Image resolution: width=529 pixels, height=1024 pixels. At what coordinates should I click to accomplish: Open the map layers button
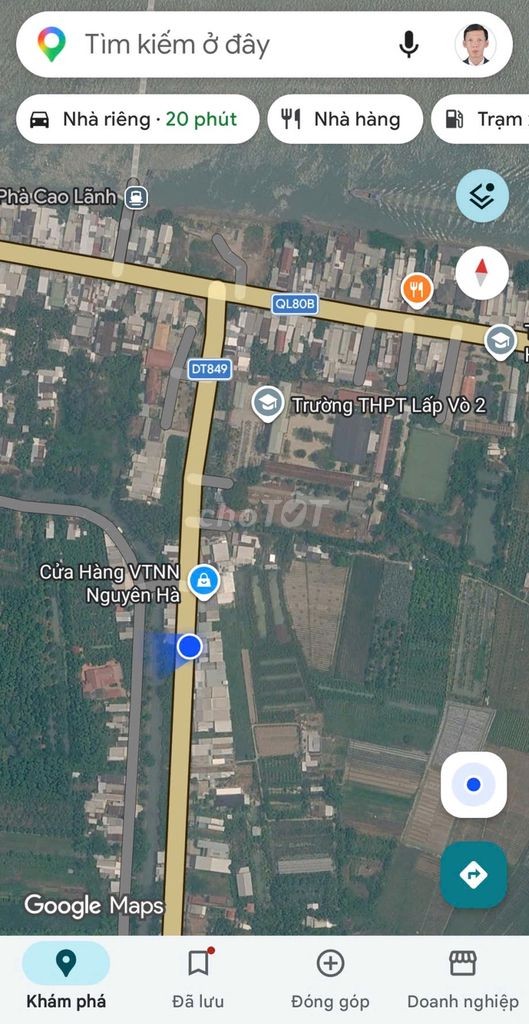(x=482, y=195)
